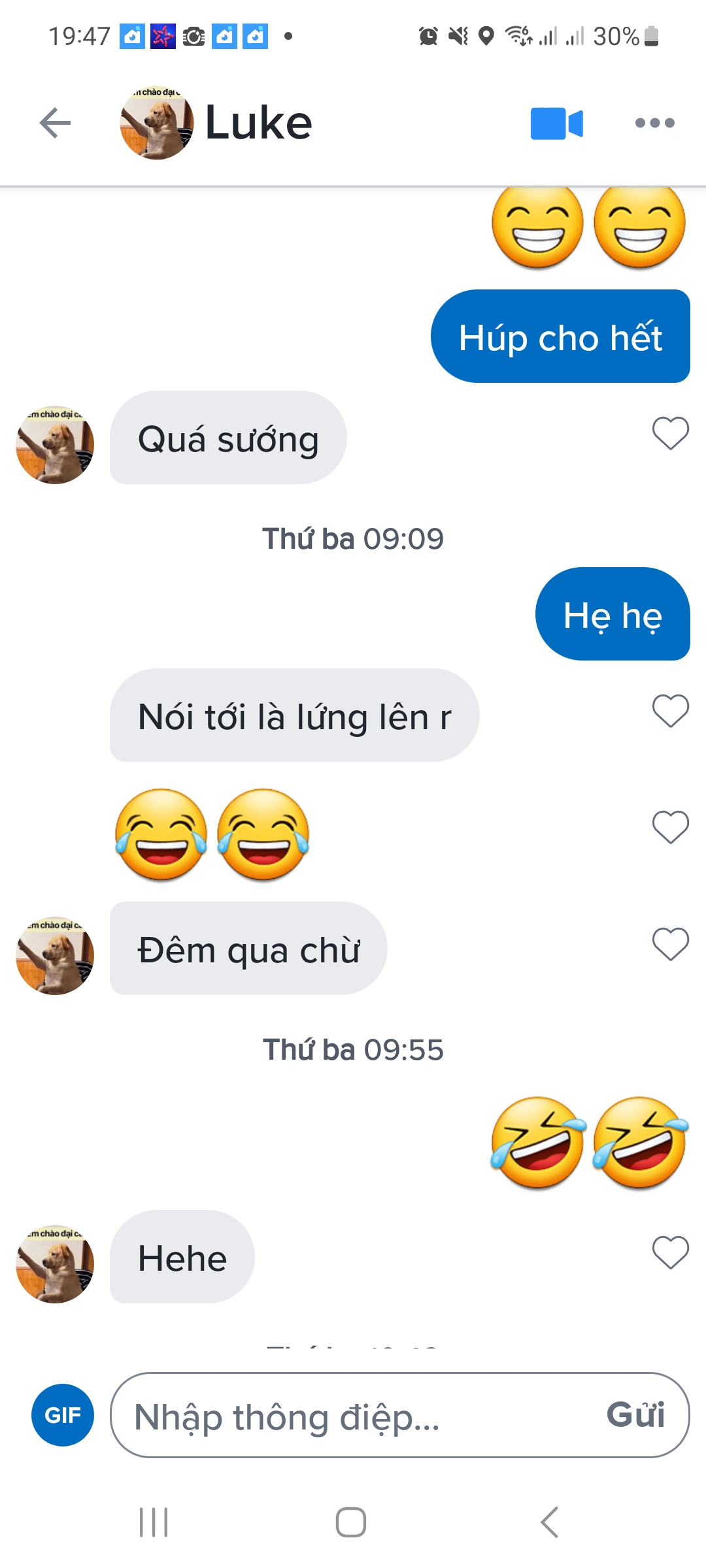The width and height of the screenshot is (706, 1568).
Task: Like the message "Quá sướng"
Action: coord(671,433)
